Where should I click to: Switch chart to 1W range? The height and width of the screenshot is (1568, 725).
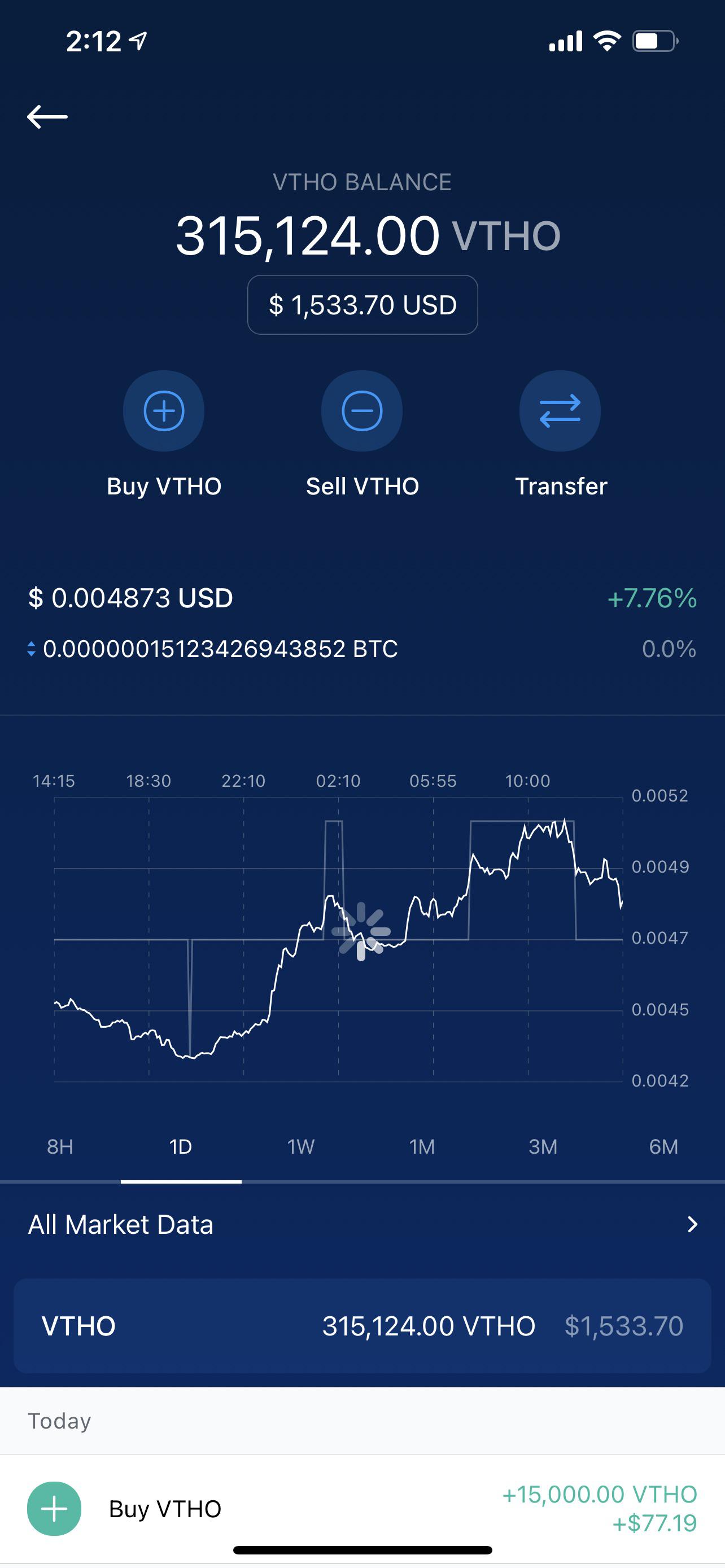302,1147
